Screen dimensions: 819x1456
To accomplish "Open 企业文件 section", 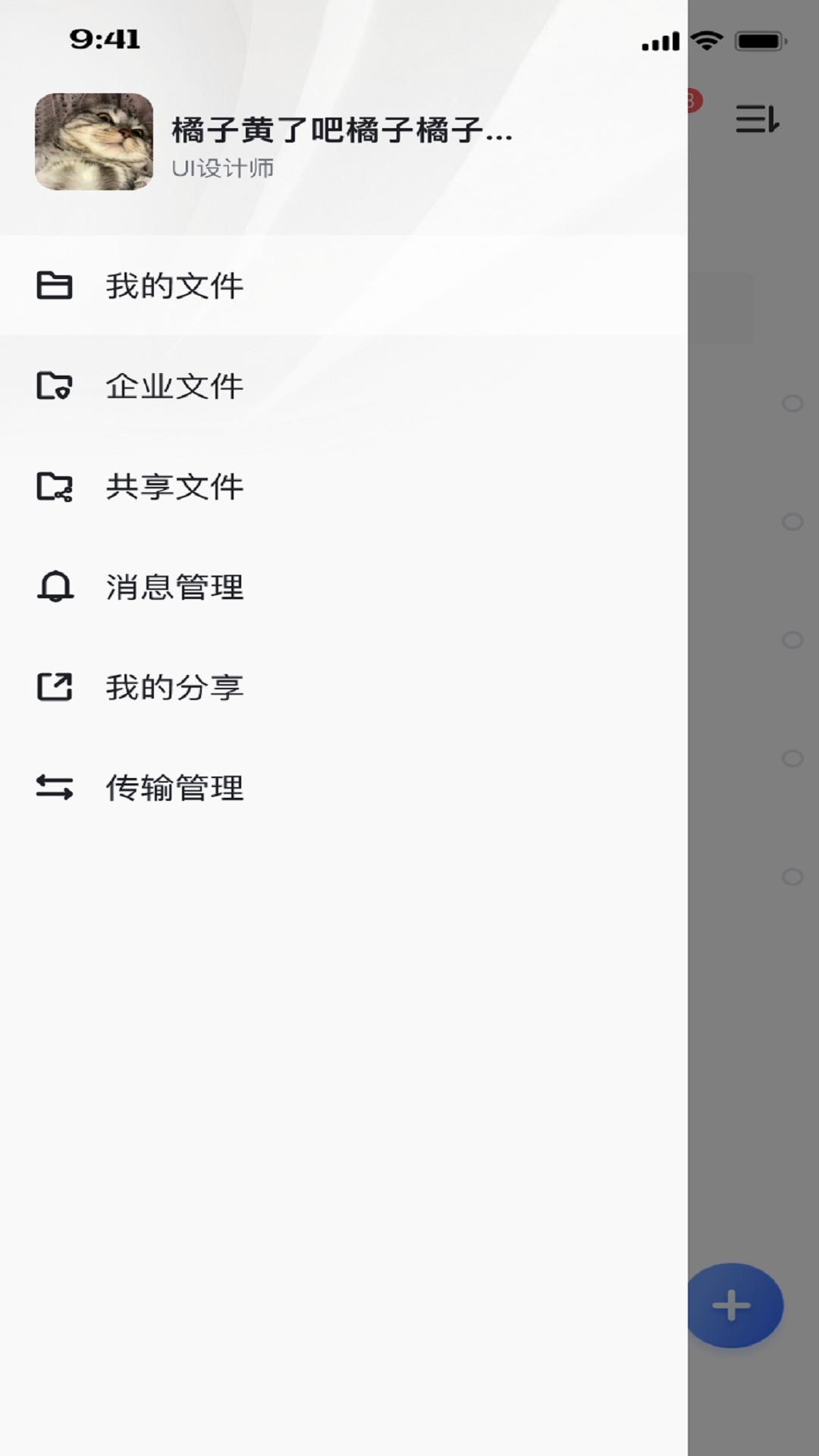I will 174,386.
